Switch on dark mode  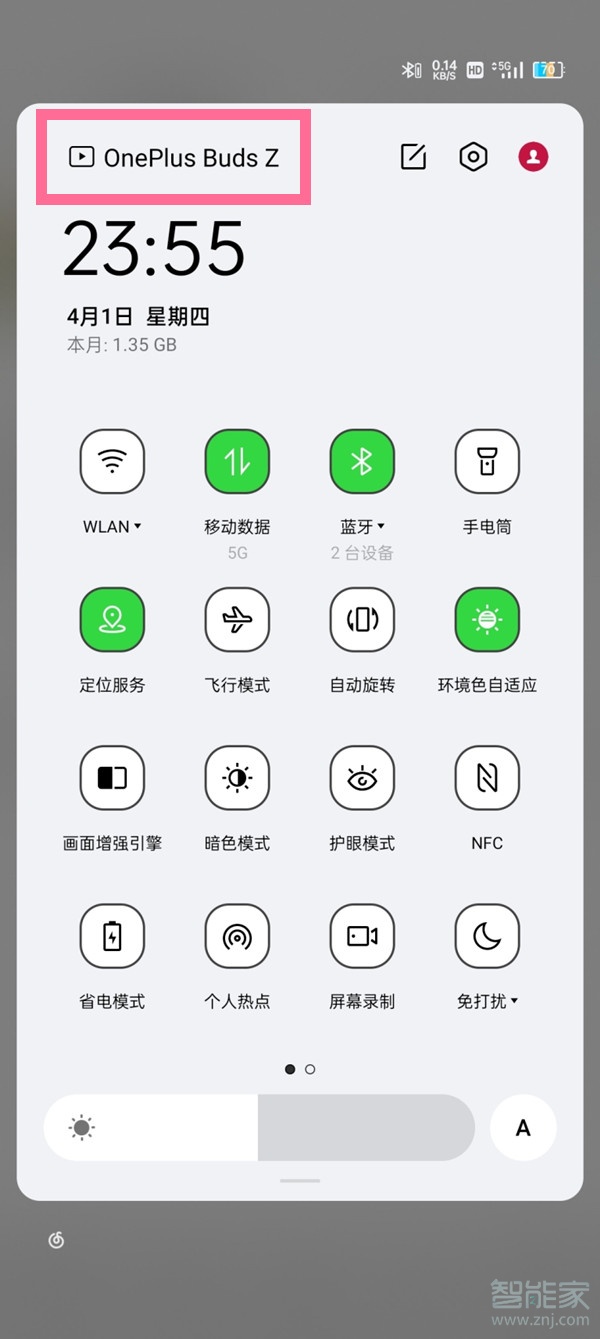237,777
